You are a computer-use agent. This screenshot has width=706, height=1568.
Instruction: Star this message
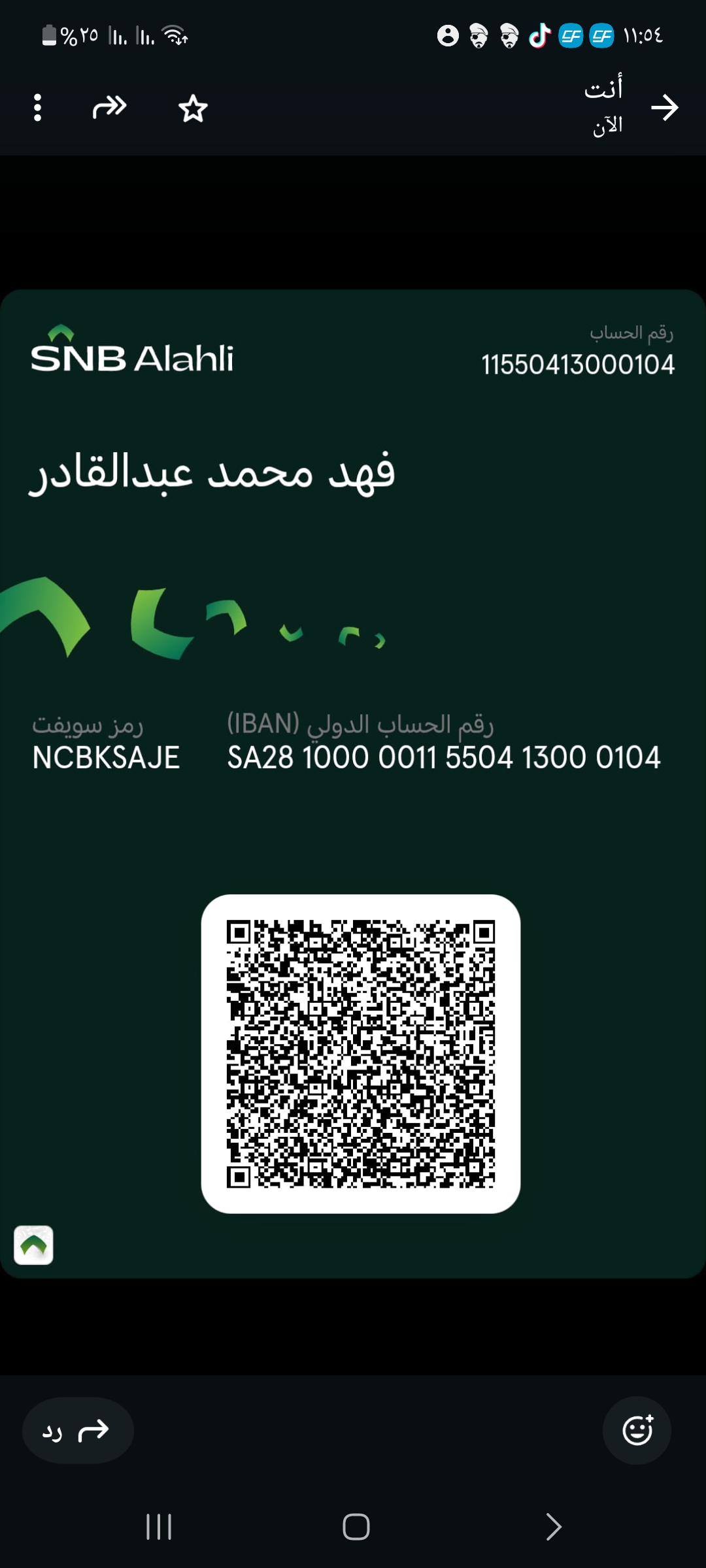193,108
